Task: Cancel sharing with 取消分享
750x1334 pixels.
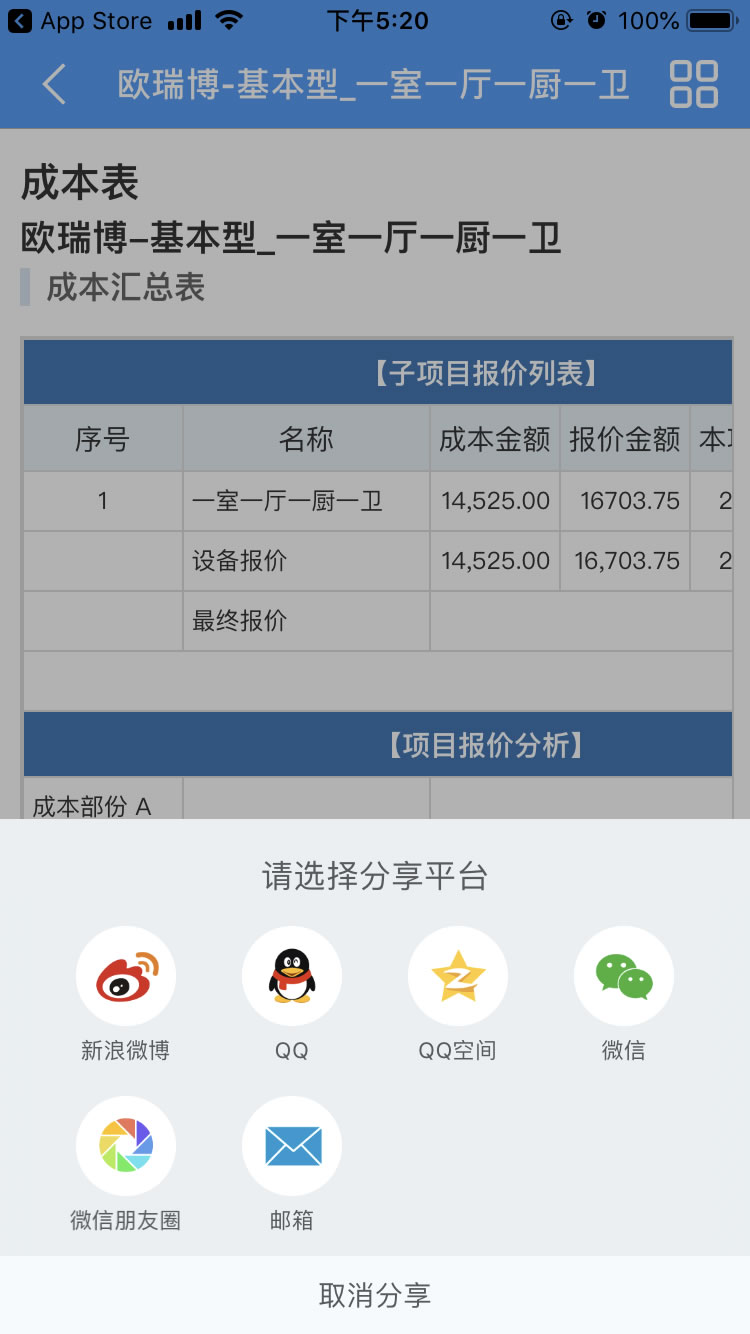Action: [x=375, y=1295]
